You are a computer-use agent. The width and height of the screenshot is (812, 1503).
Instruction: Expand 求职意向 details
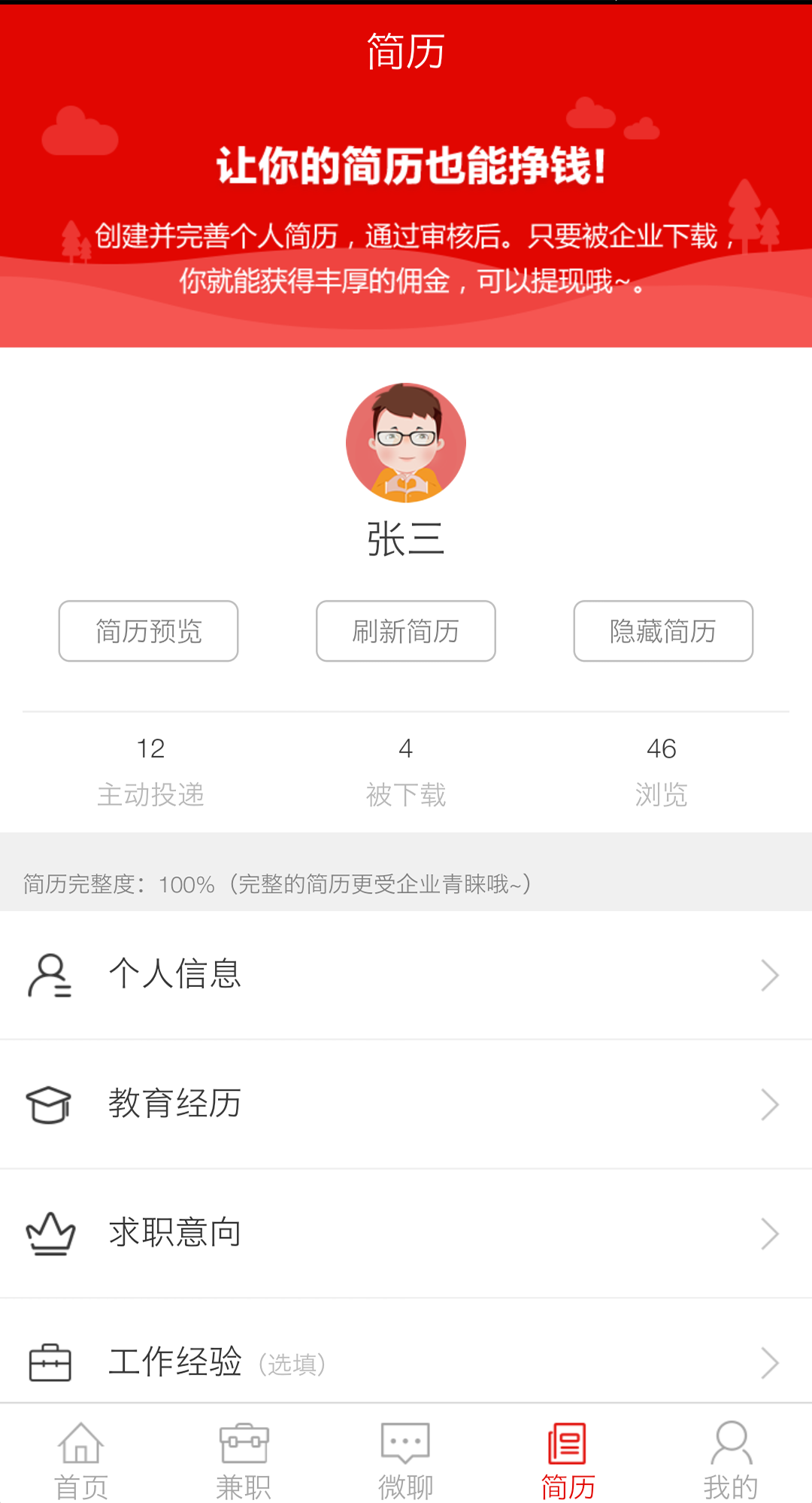coord(406,1232)
